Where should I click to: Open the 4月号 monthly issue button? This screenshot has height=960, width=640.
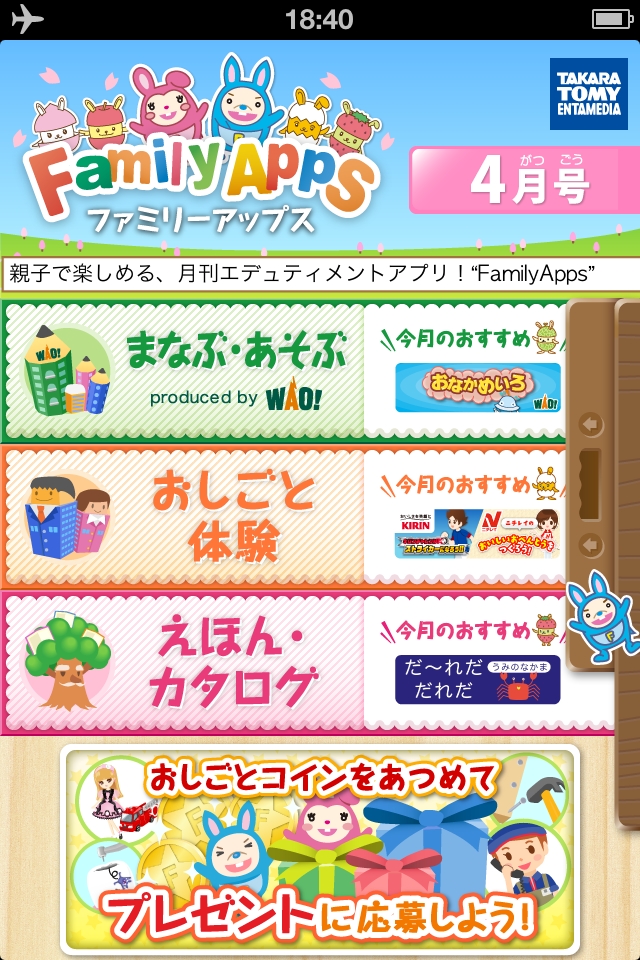coord(525,180)
